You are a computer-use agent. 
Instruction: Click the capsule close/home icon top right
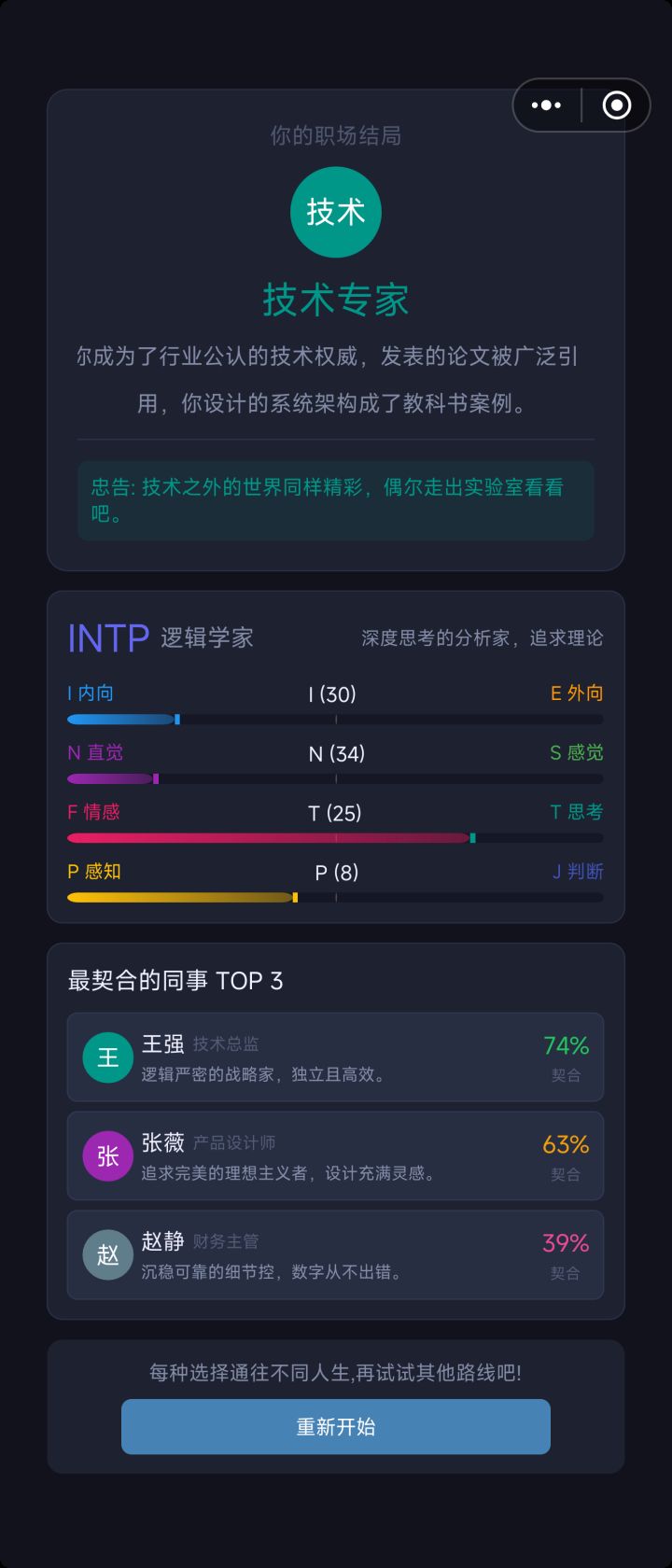pyautogui.click(x=617, y=105)
